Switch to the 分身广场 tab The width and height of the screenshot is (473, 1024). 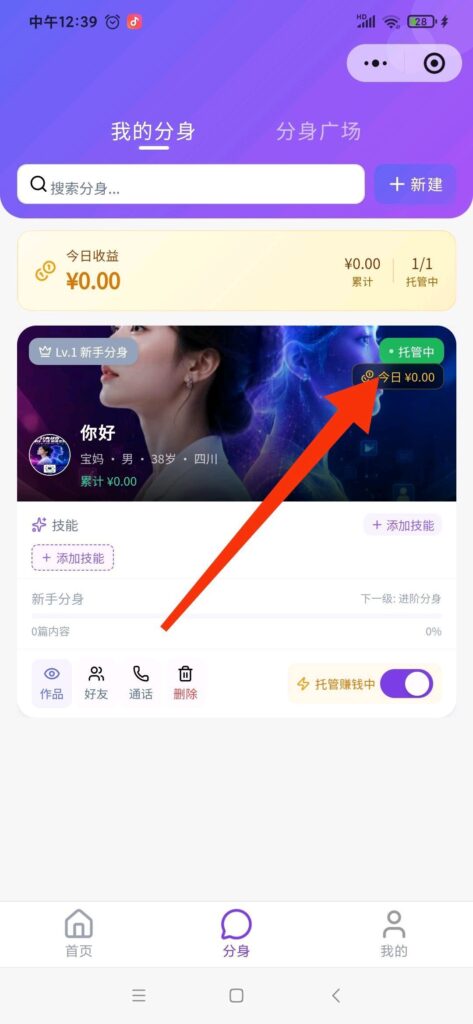(318, 131)
